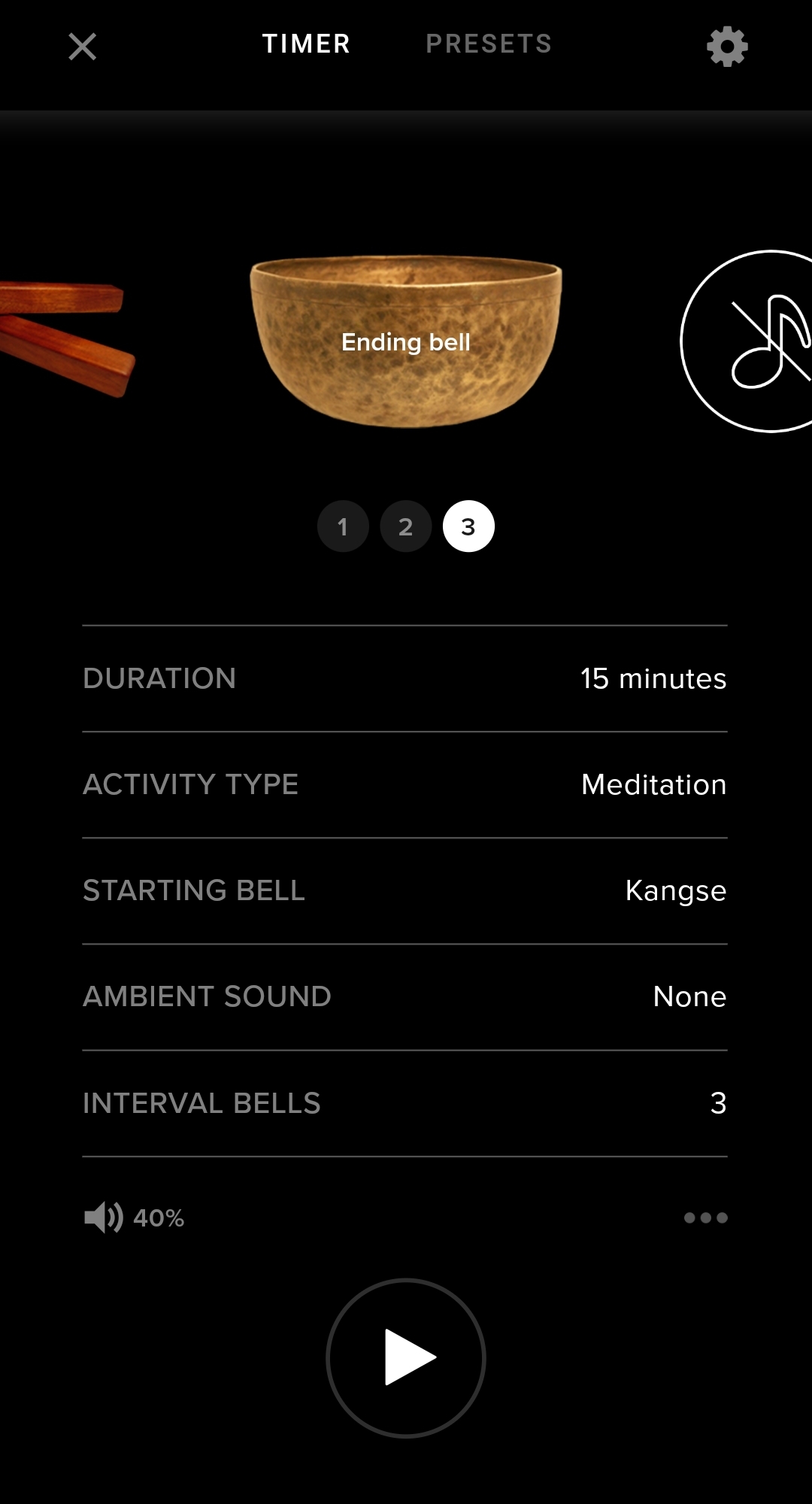Open Ambient Sound options
The height and width of the screenshot is (1504, 812).
(x=404, y=996)
